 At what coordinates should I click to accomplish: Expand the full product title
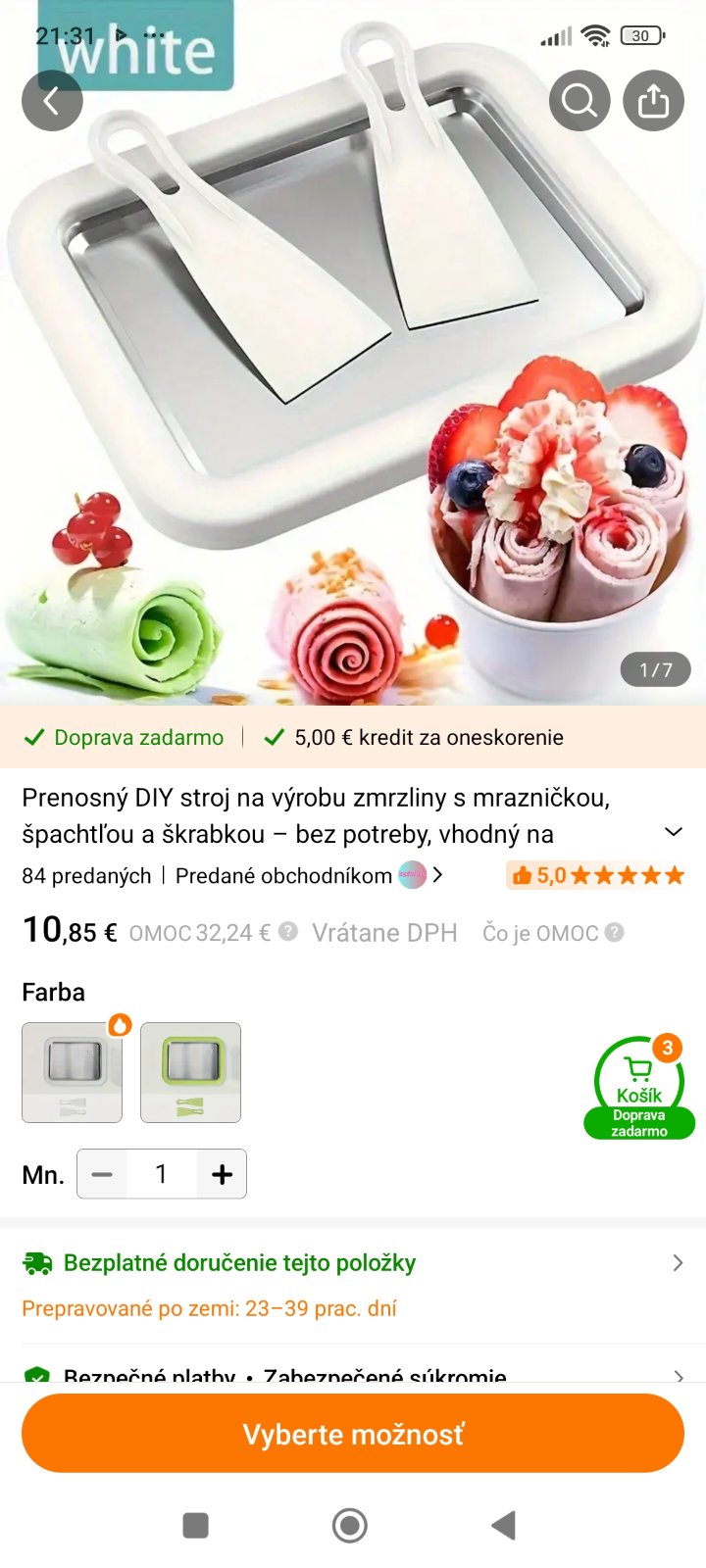pos(673,832)
